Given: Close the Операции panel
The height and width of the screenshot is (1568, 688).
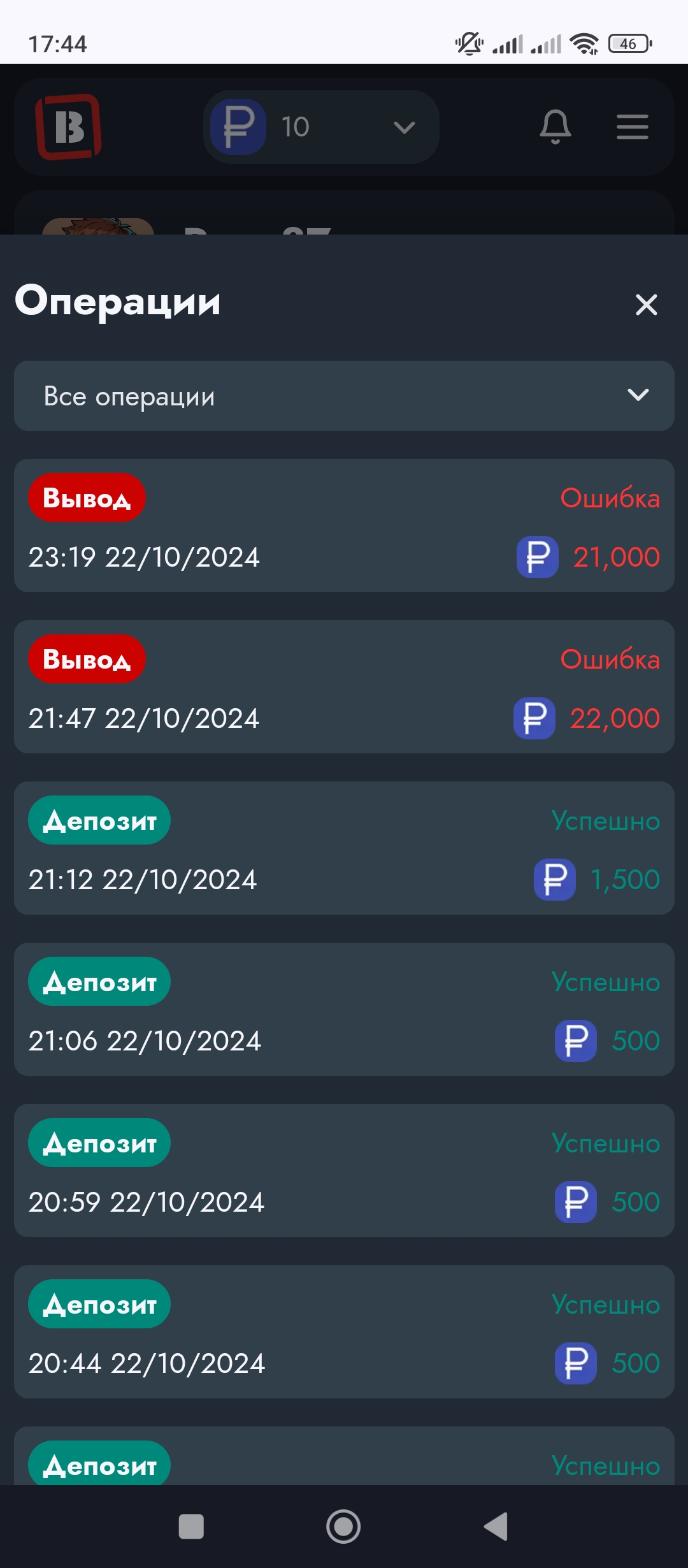Looking at the screenshot, I should (646, 305).
